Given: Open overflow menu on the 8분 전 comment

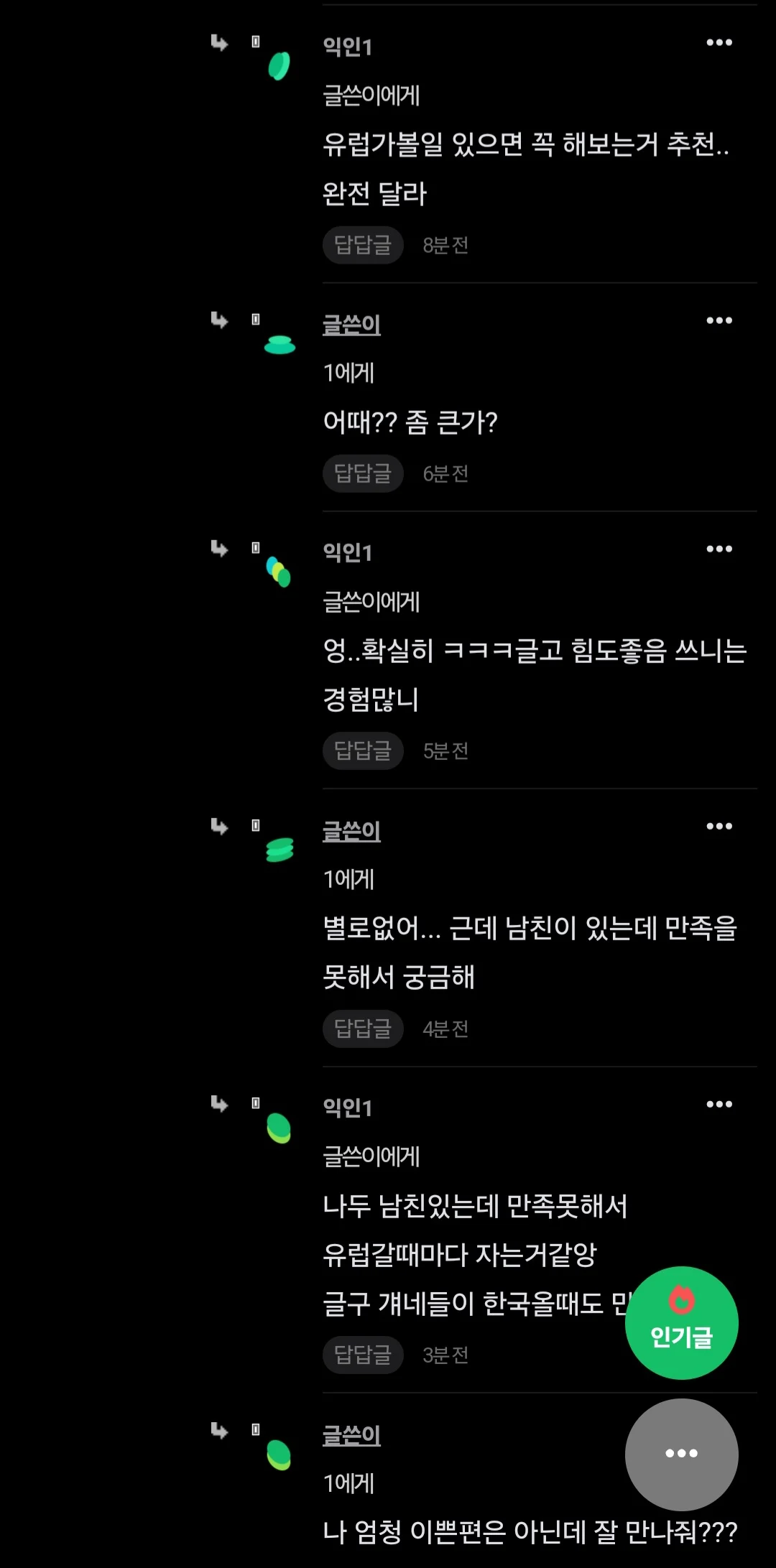Looking at the screenshot, I should tap(719, 43).
